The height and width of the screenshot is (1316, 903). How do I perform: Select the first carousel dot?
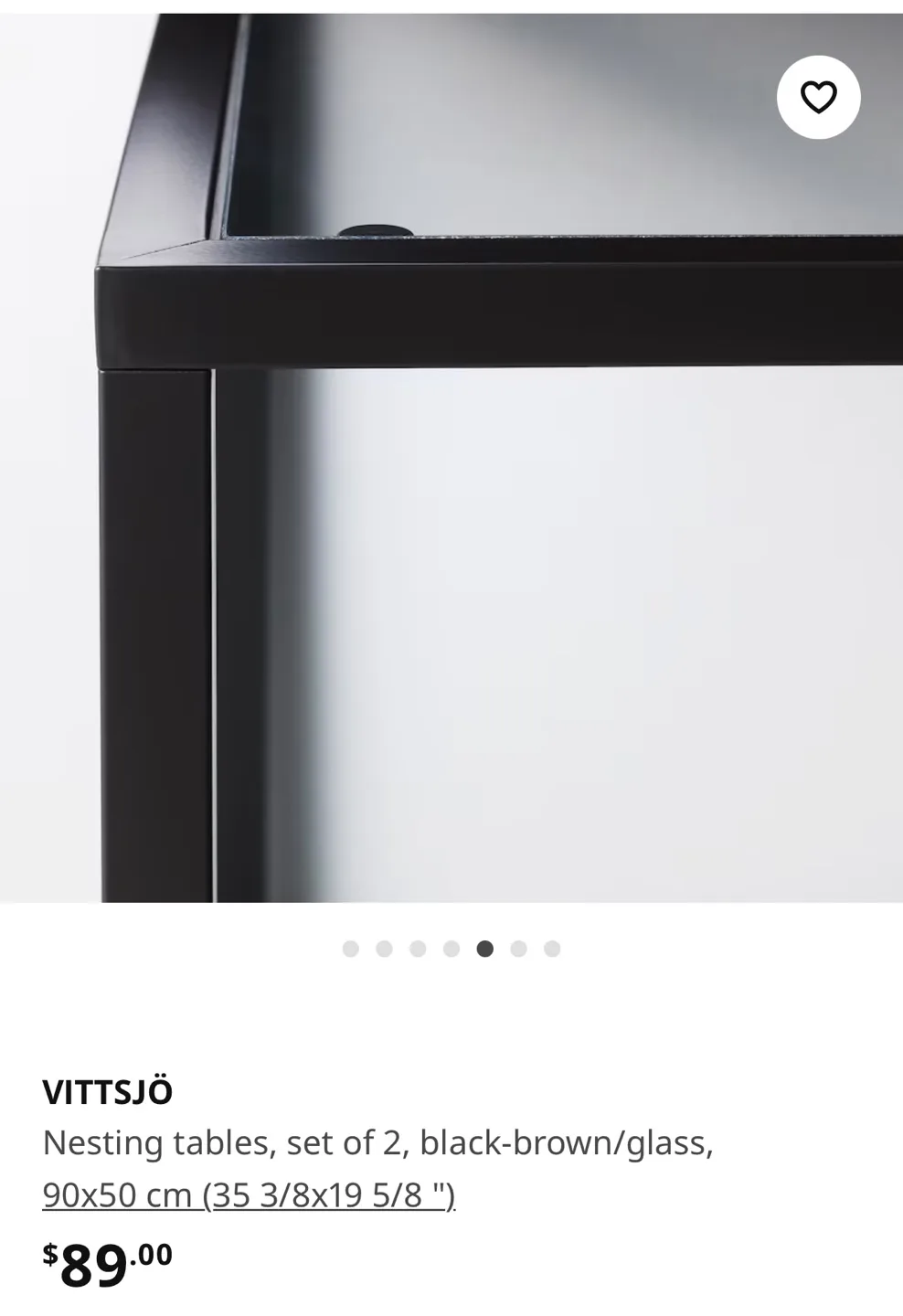tap(350, 949)
